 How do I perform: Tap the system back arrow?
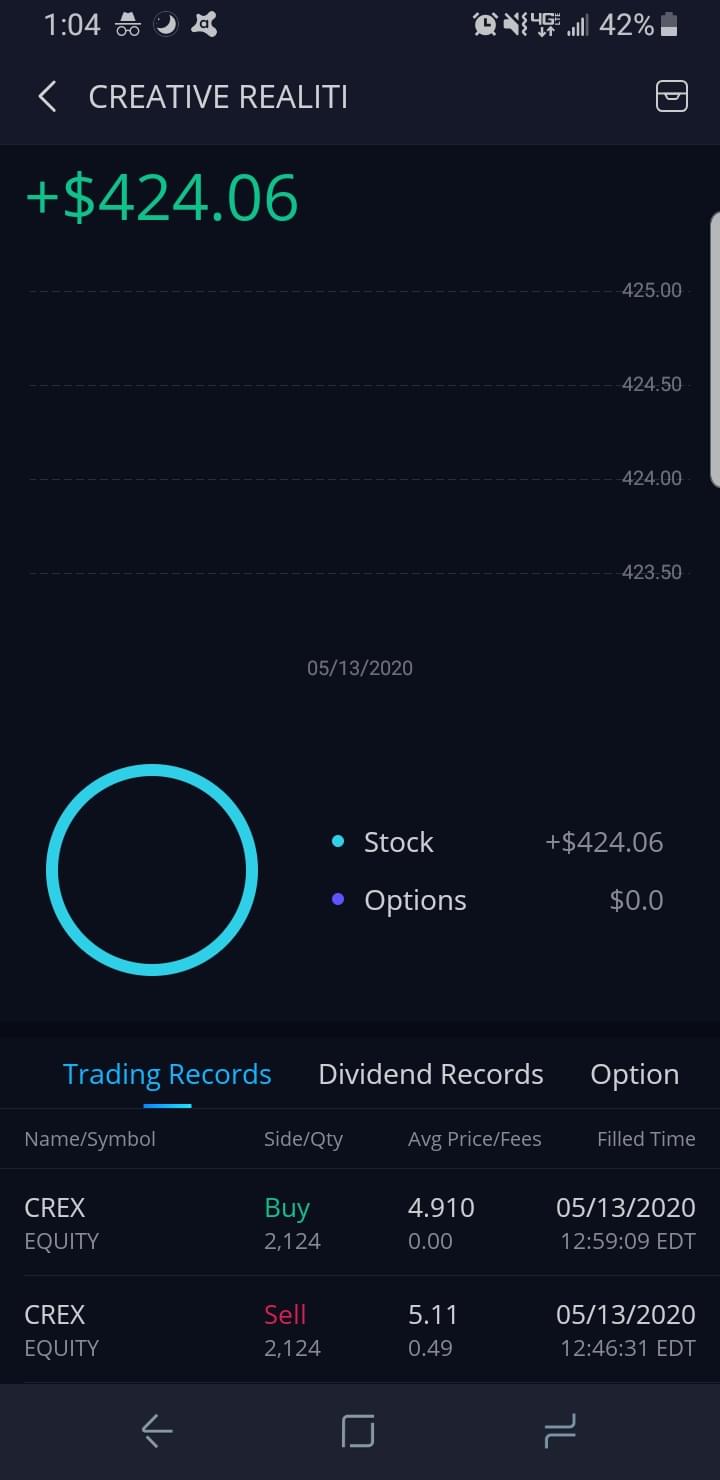tap(157, 1432)
